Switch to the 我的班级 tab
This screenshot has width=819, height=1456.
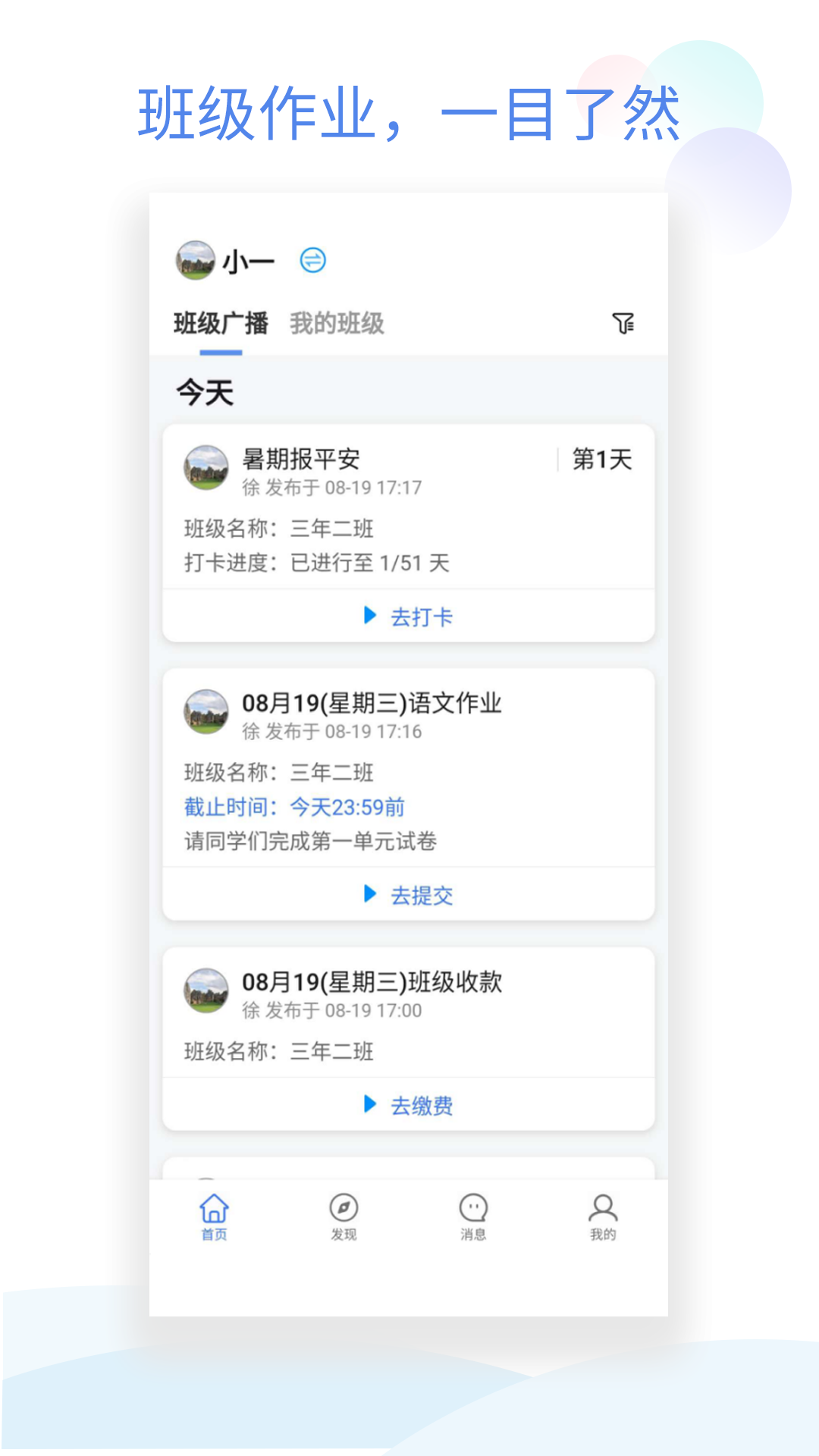tap(339, 324)
